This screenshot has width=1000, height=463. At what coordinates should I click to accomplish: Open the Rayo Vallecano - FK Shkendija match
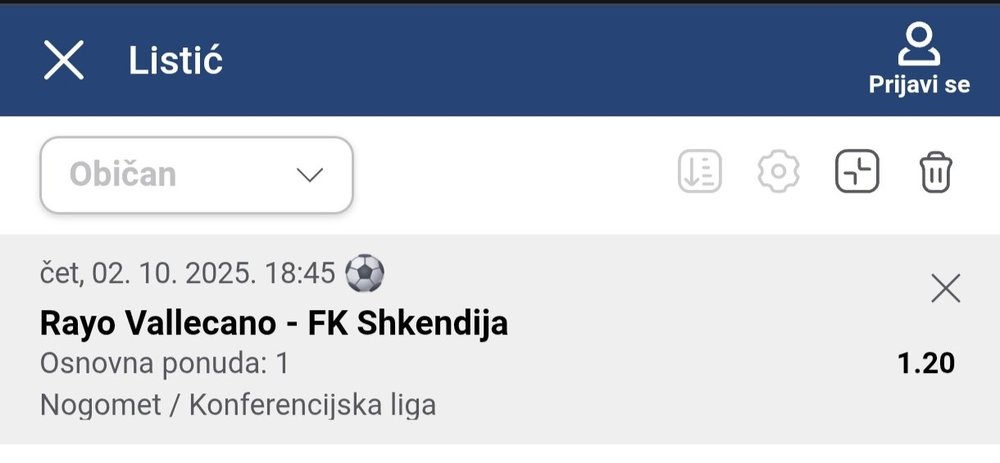coord(274,324)
